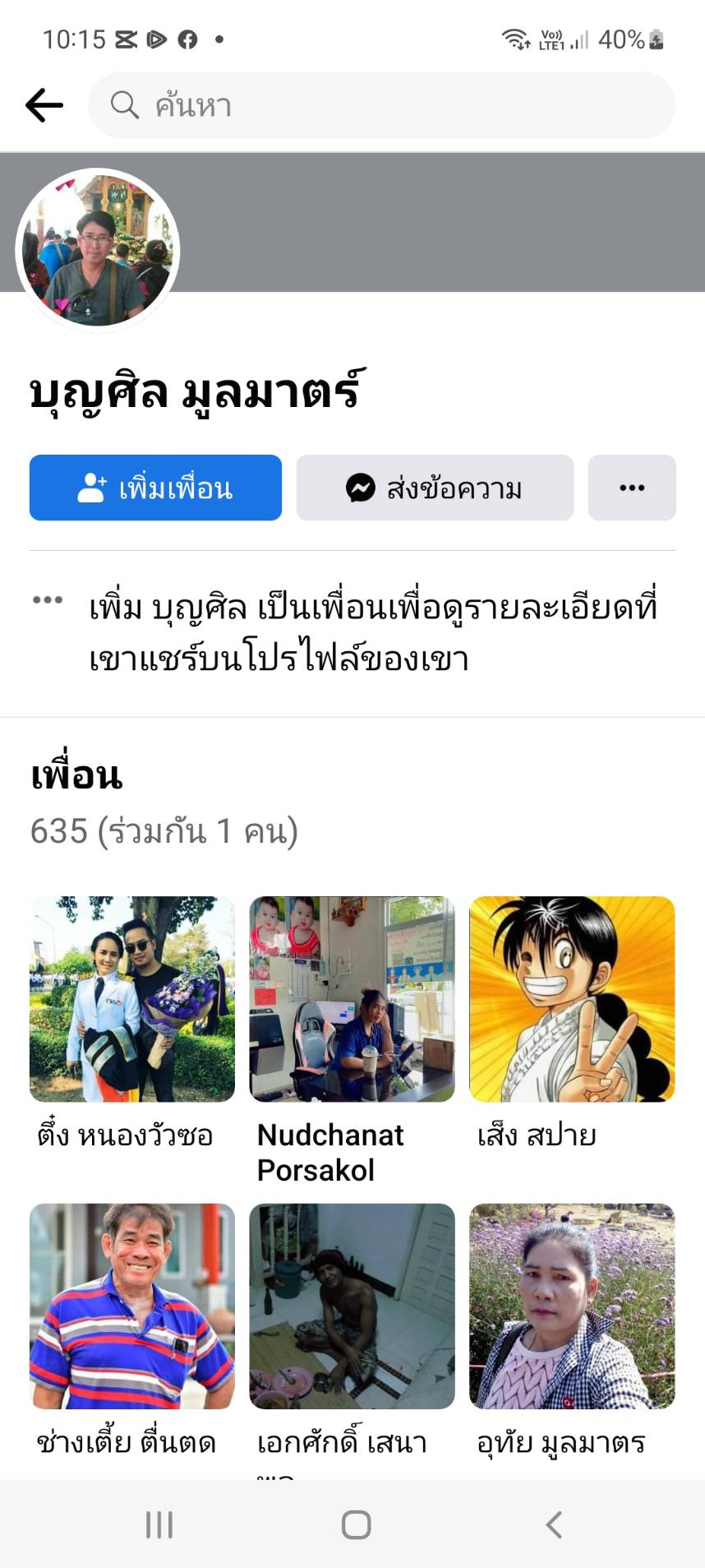Send a message via ส่งข้อความ
The width and height of the screenshot is (705, 1568).
click(434, 488)
